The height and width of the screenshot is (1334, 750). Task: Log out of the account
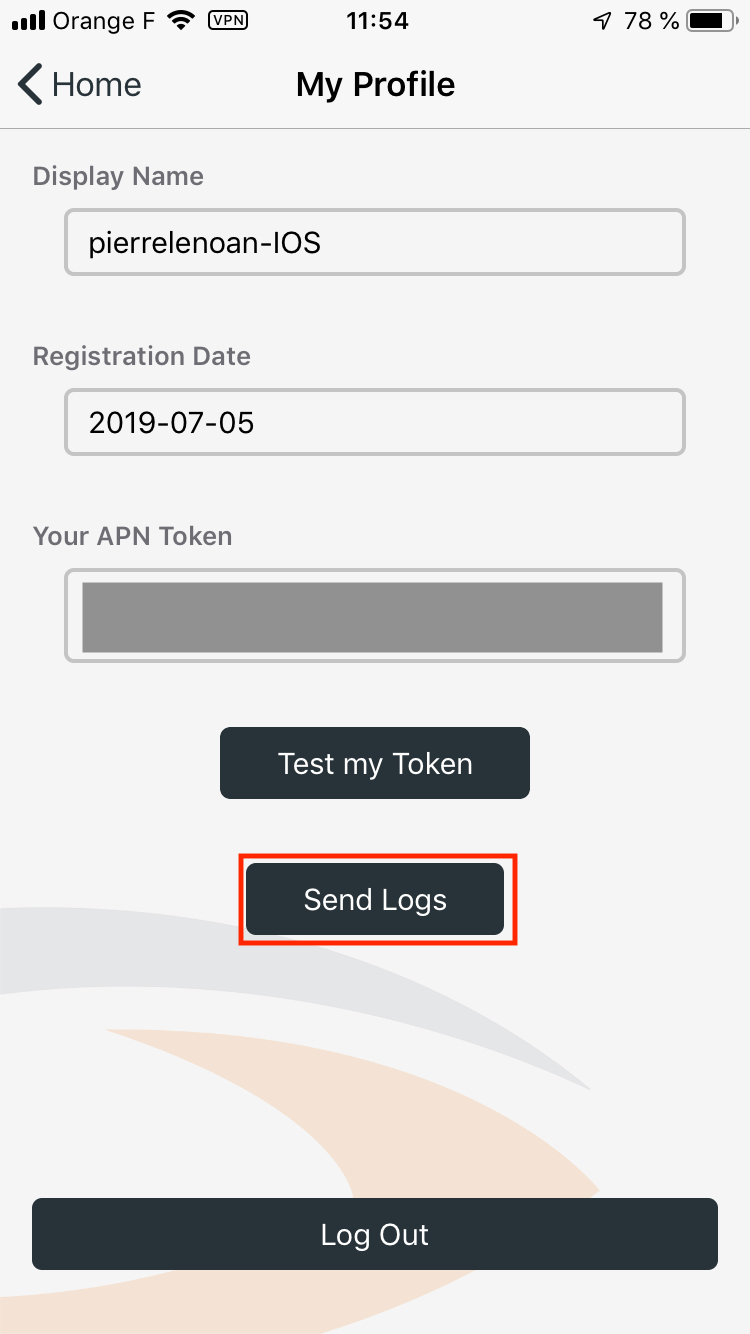coord(375,1234)
